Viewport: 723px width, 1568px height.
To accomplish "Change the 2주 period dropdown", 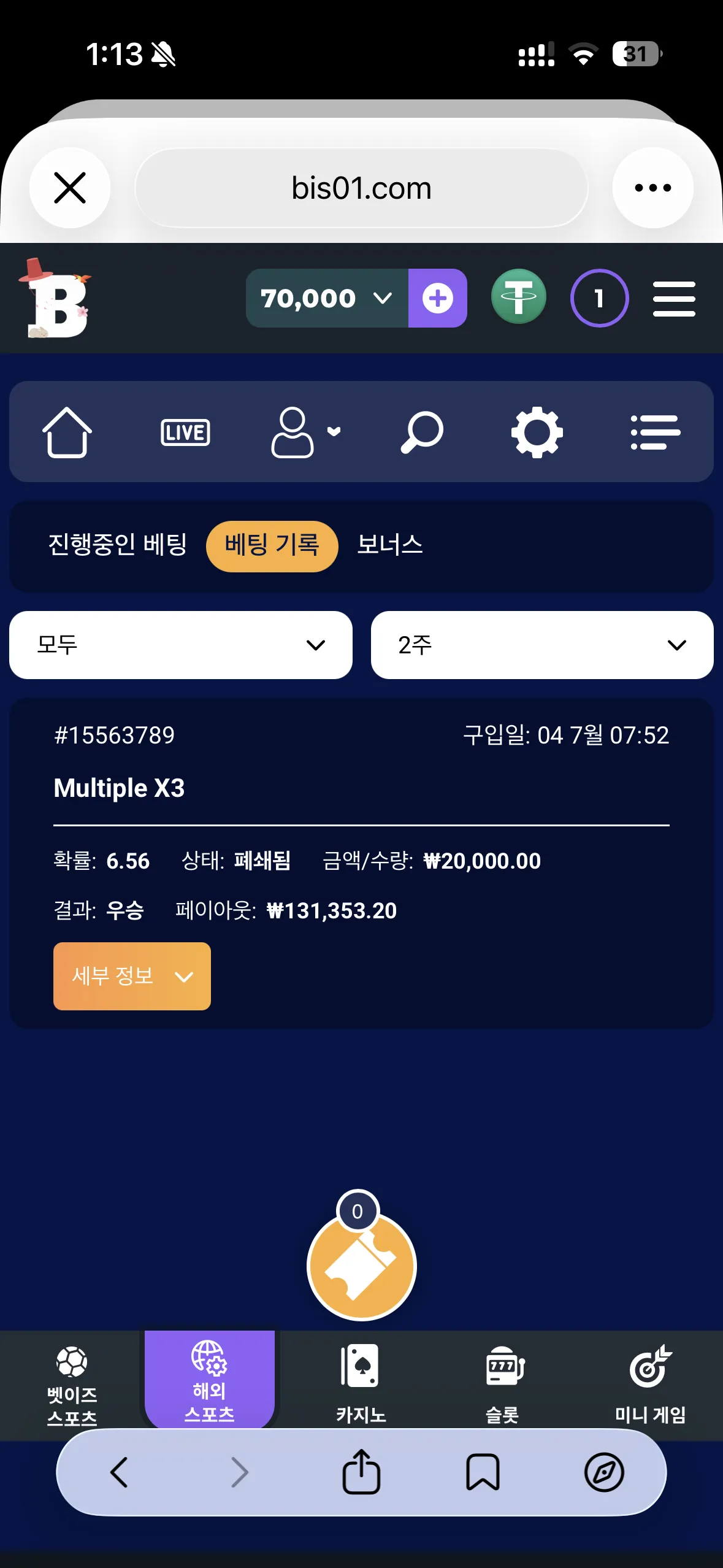I will tap(542, 645).
